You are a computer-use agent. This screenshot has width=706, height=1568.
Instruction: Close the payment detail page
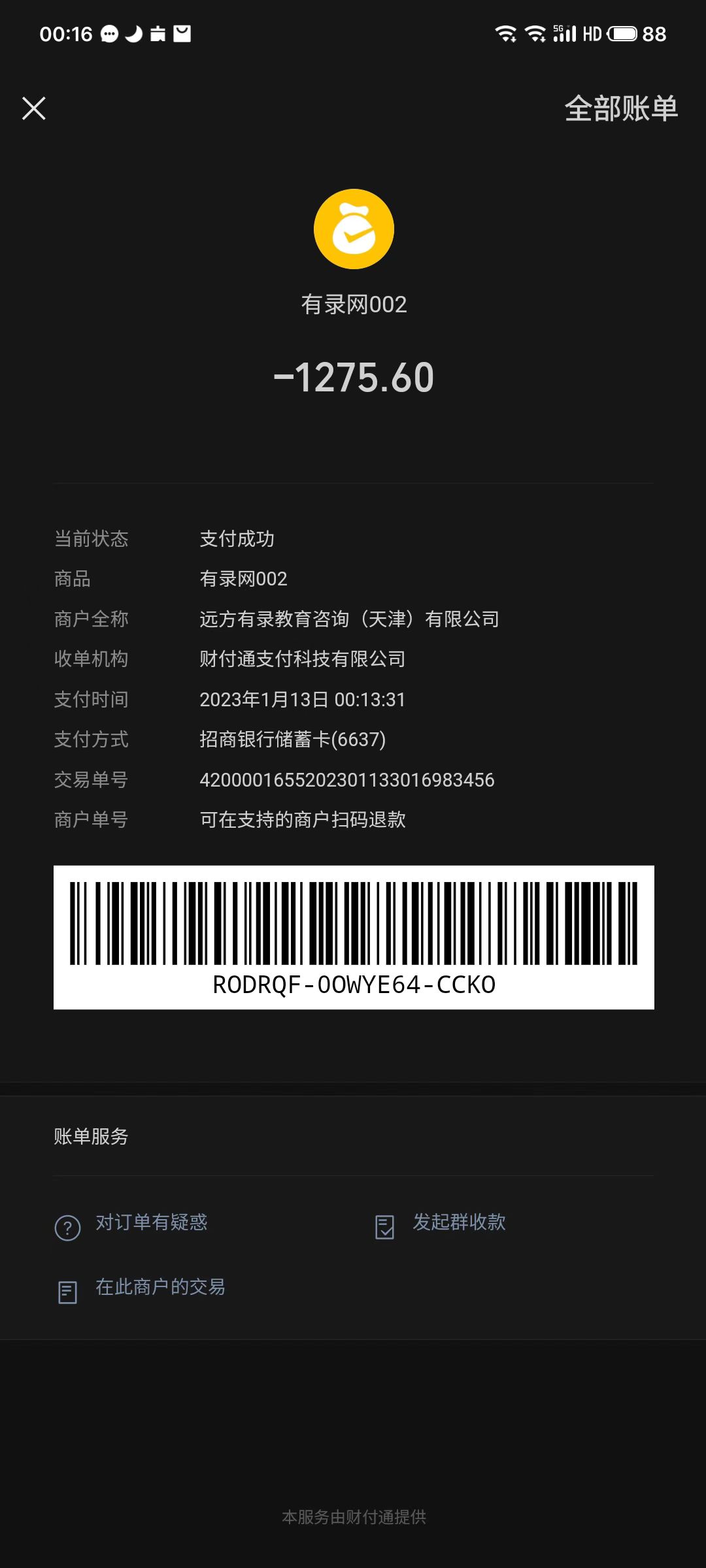tap(34, 108)
